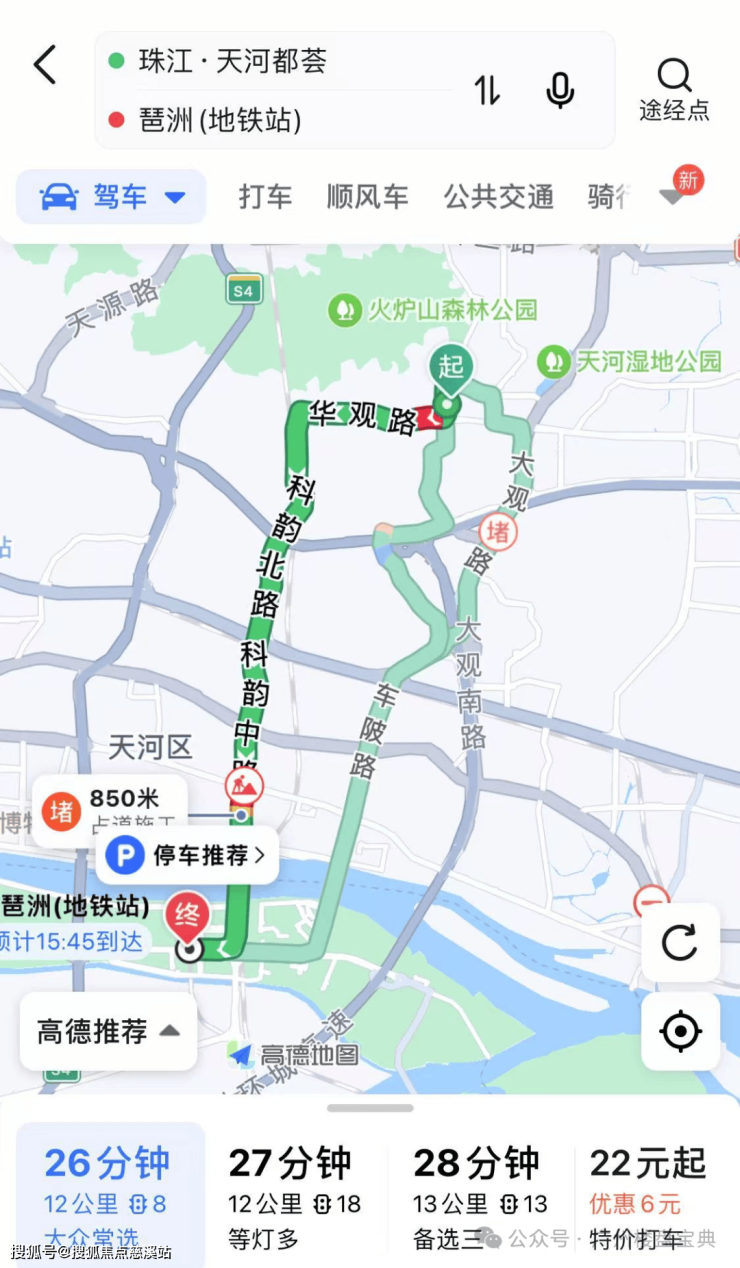Switch to the 顺风车 tab

click(367, 197)
